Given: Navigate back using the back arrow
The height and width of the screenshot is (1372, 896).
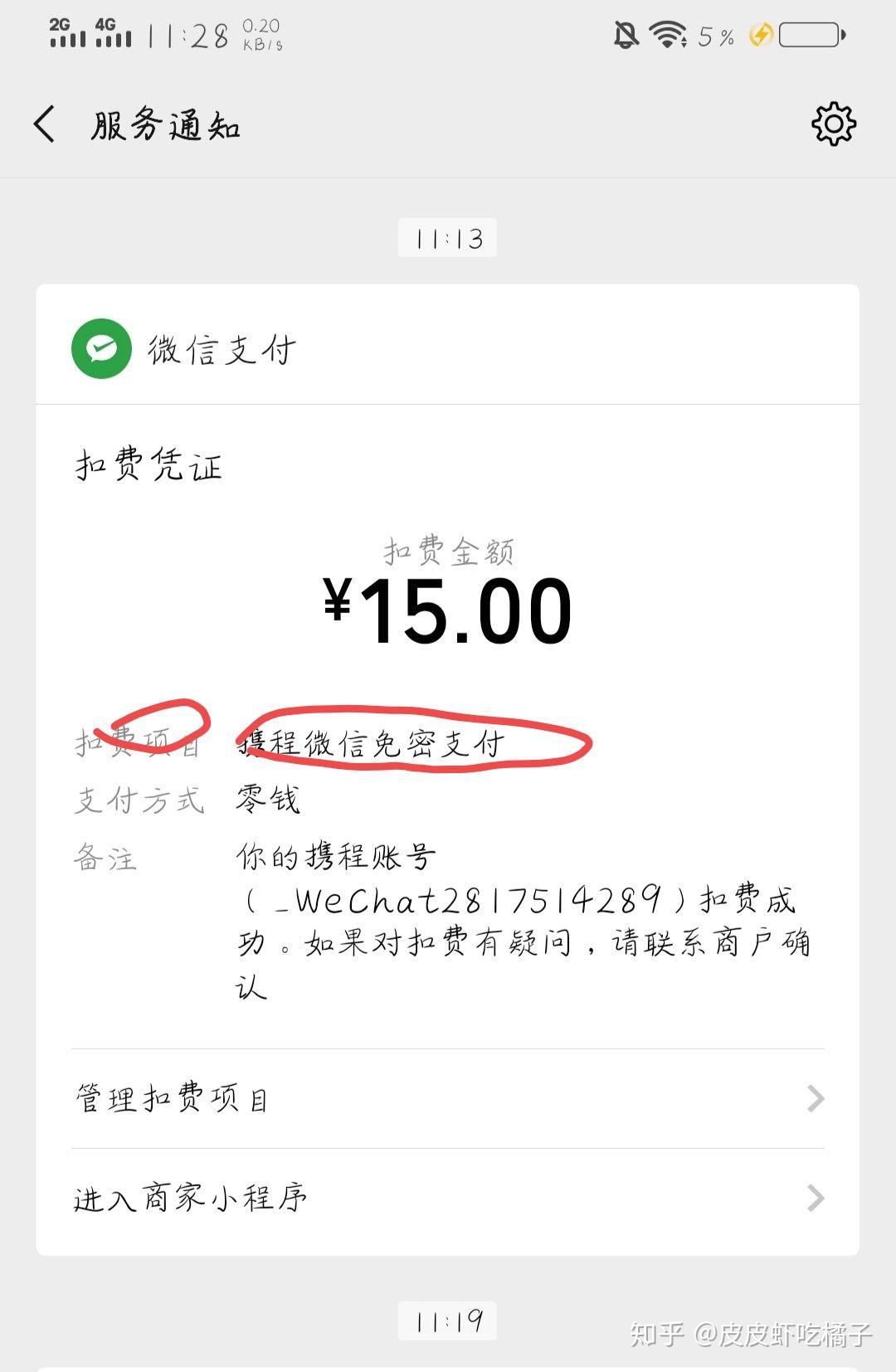Looking at the screenshot, I should (43, 124).
